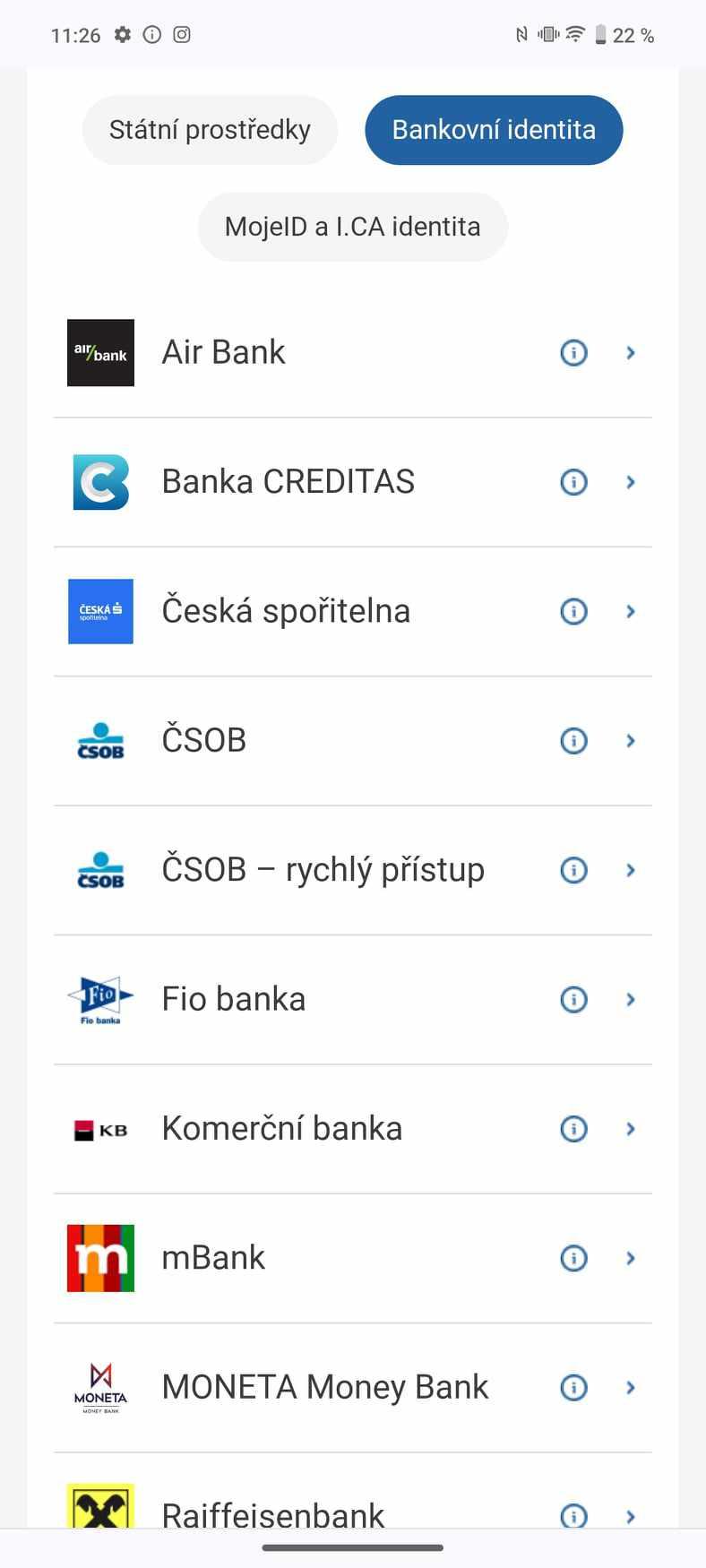
Task: View info for Banka CREDITAS
Action: tap(573, 482)
